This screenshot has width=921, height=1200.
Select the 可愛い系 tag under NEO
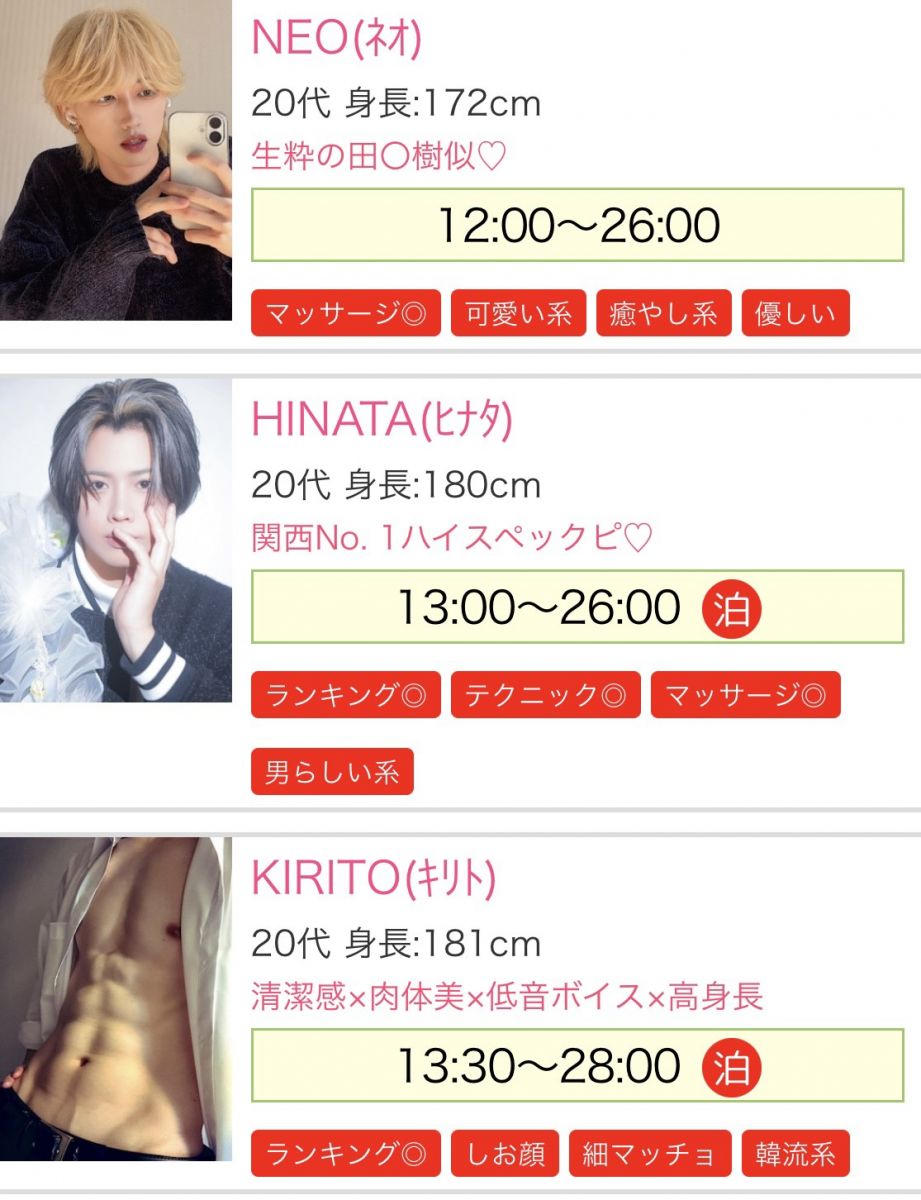tap(518, 314)
